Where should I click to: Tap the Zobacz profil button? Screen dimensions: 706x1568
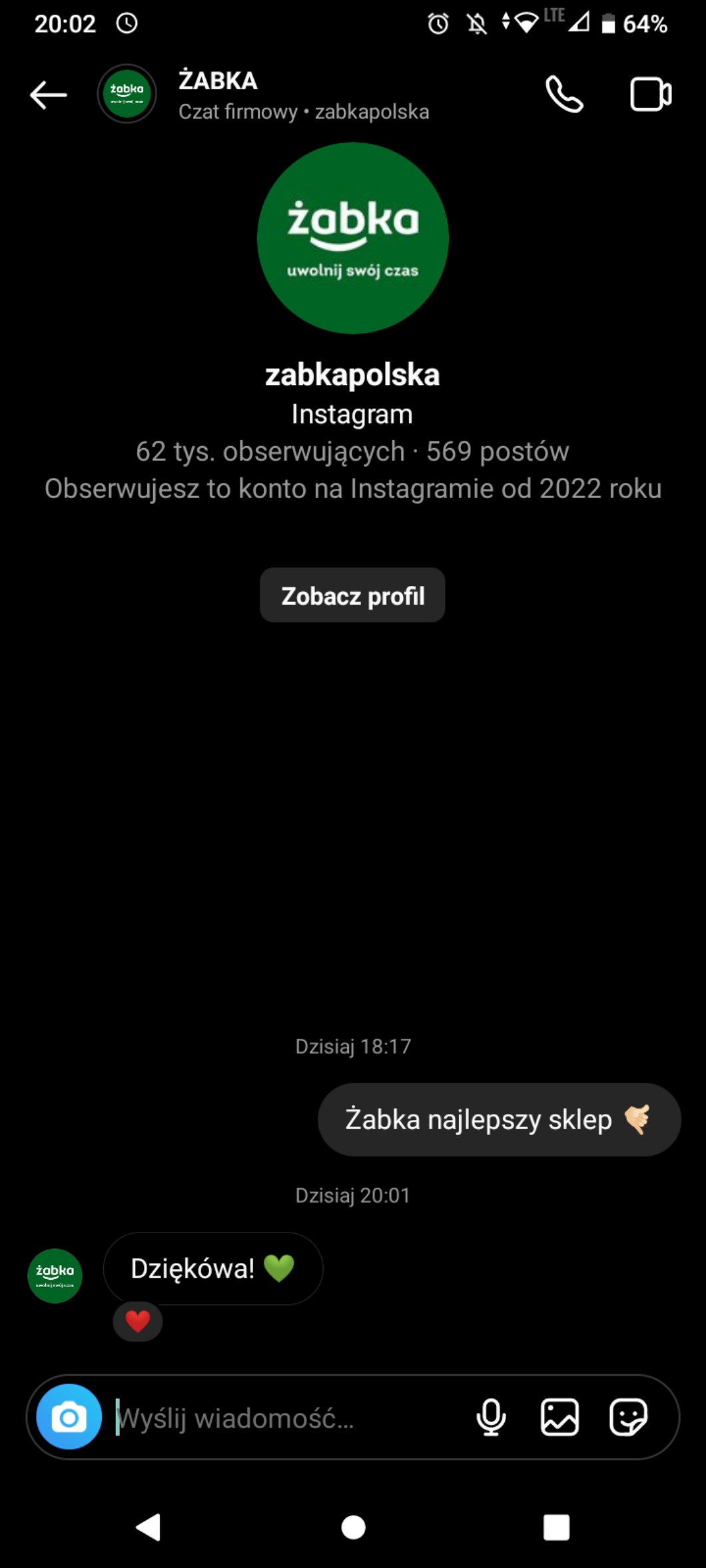click(x=352, y=595)
